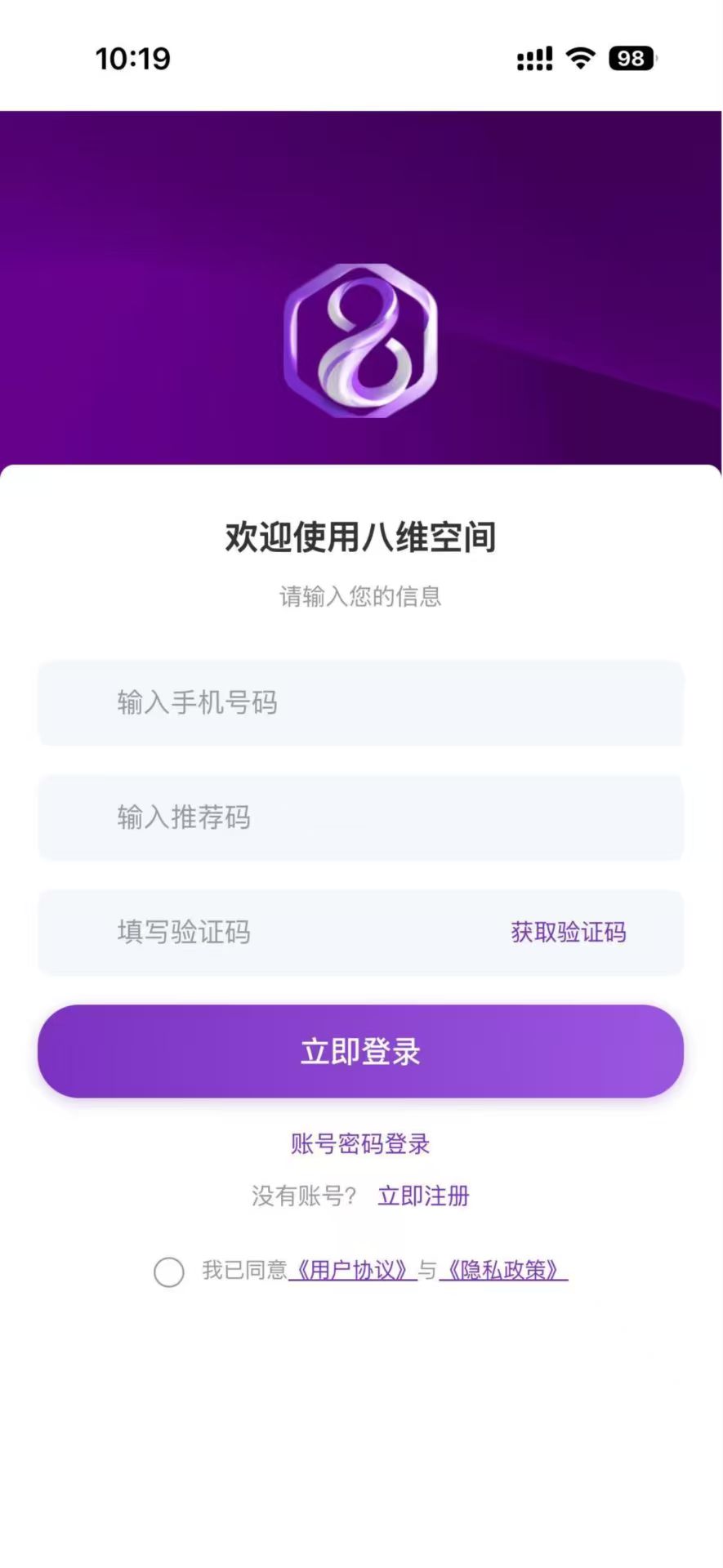The height and width of the screenshot is (1568, 723).
Task: Open the 《用户协议》 user agreement
Action: [352, 1271]
